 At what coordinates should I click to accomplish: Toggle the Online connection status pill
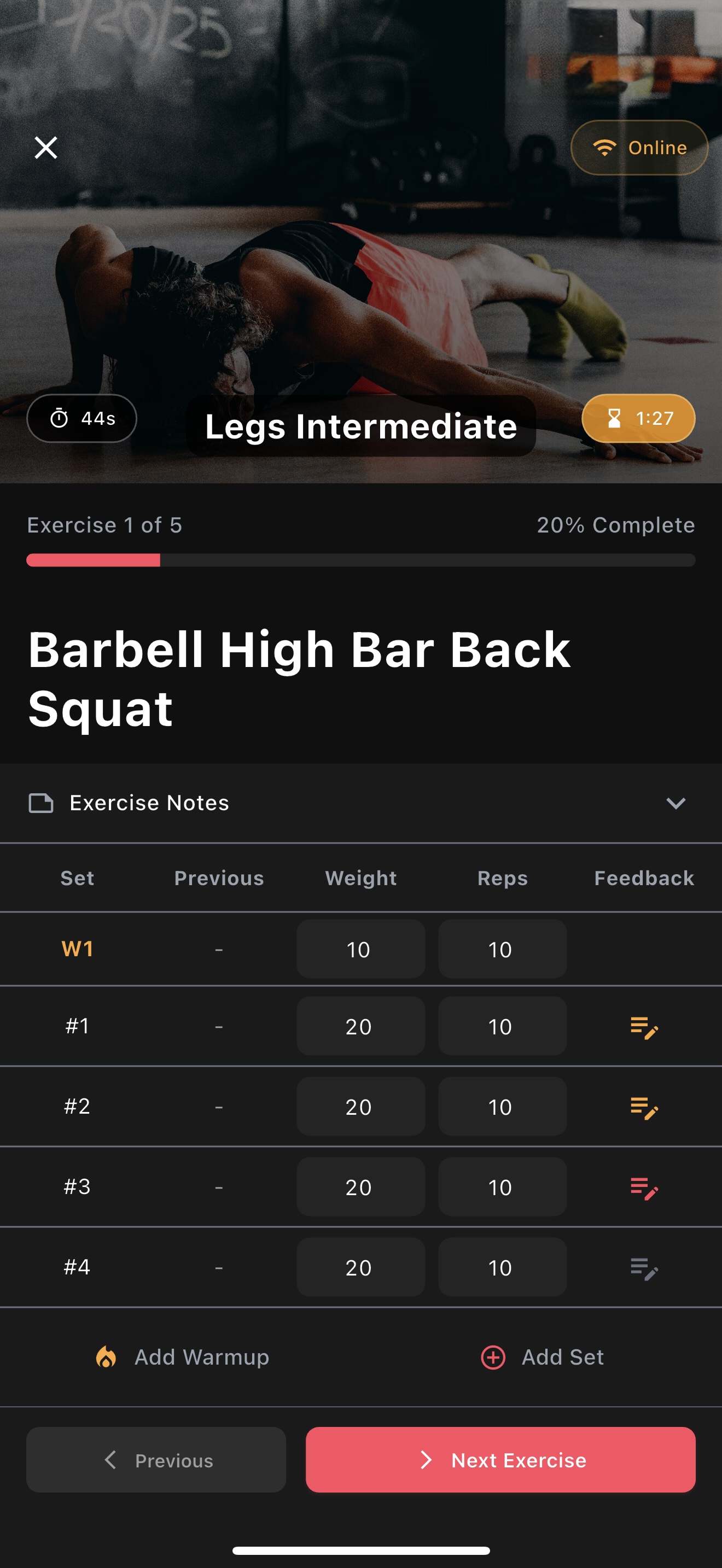639,147
